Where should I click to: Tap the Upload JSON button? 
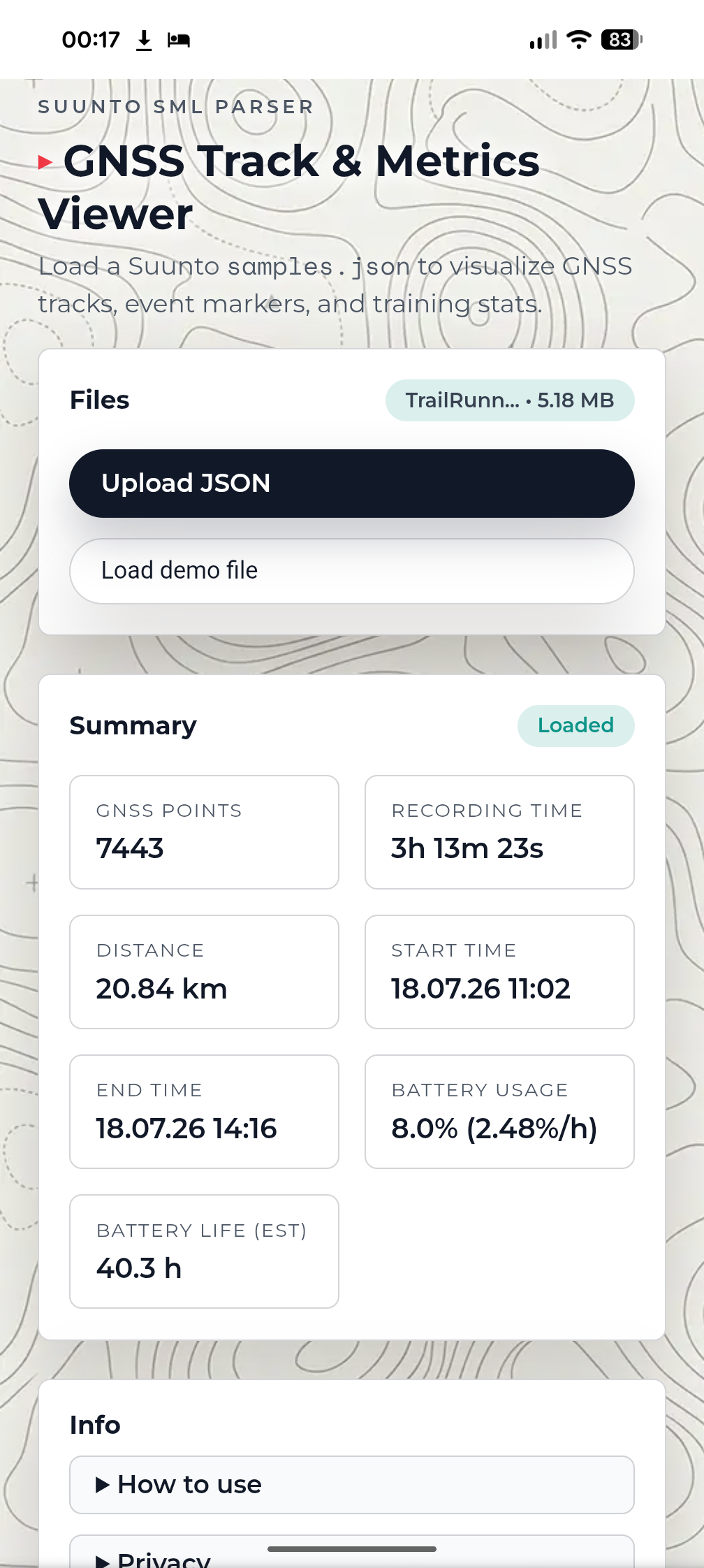352,484
